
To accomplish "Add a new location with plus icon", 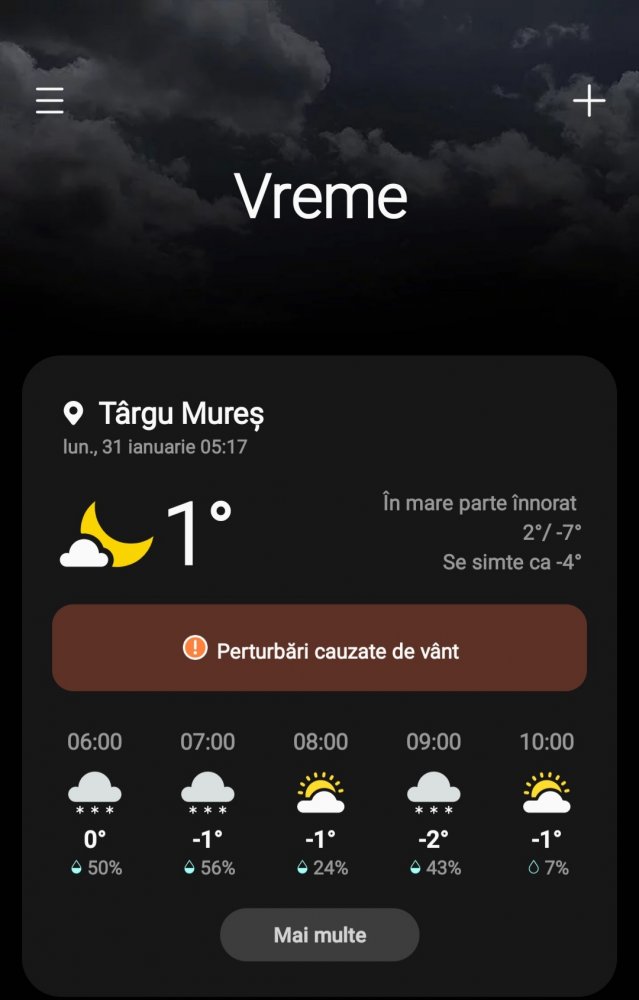I will click(x=589, y=101).
